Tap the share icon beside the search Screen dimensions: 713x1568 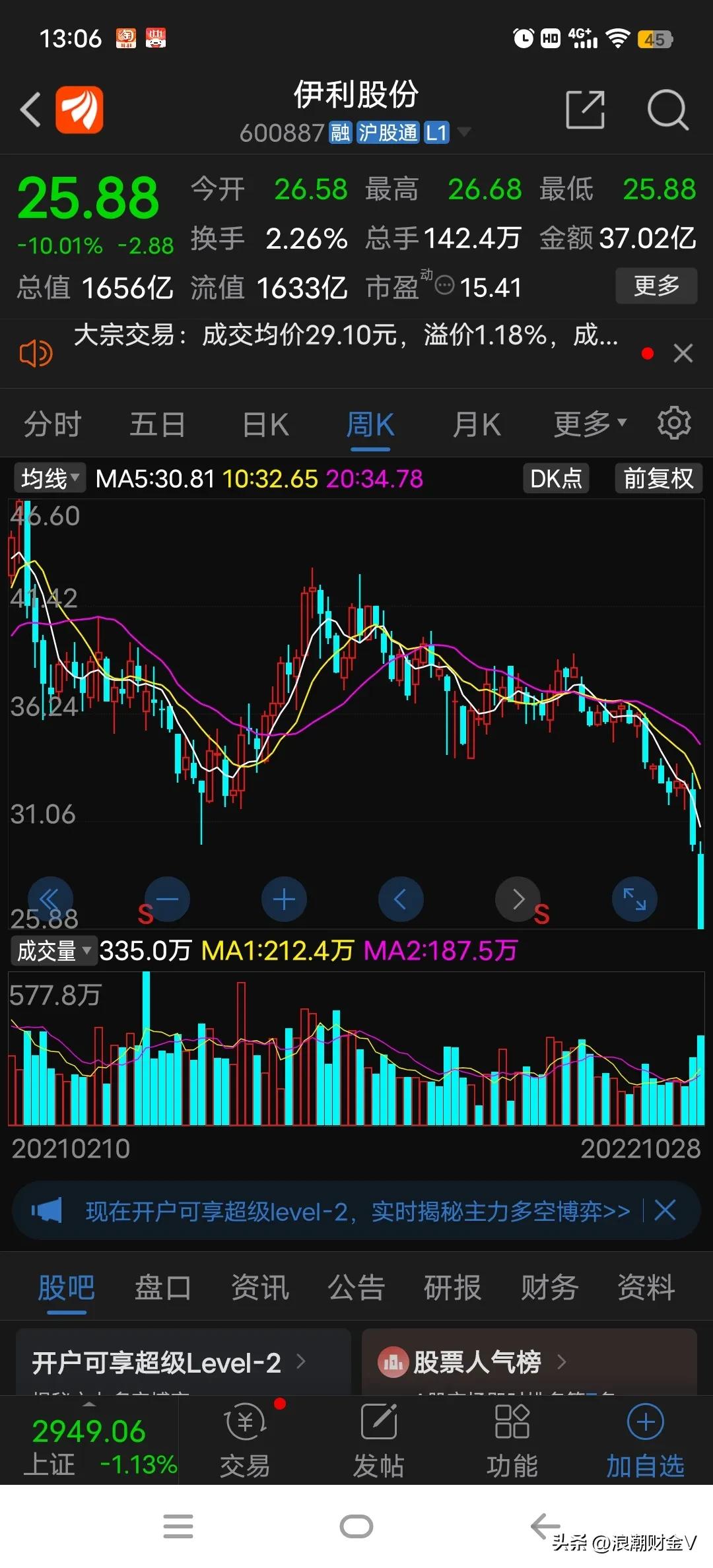(585, 109)
